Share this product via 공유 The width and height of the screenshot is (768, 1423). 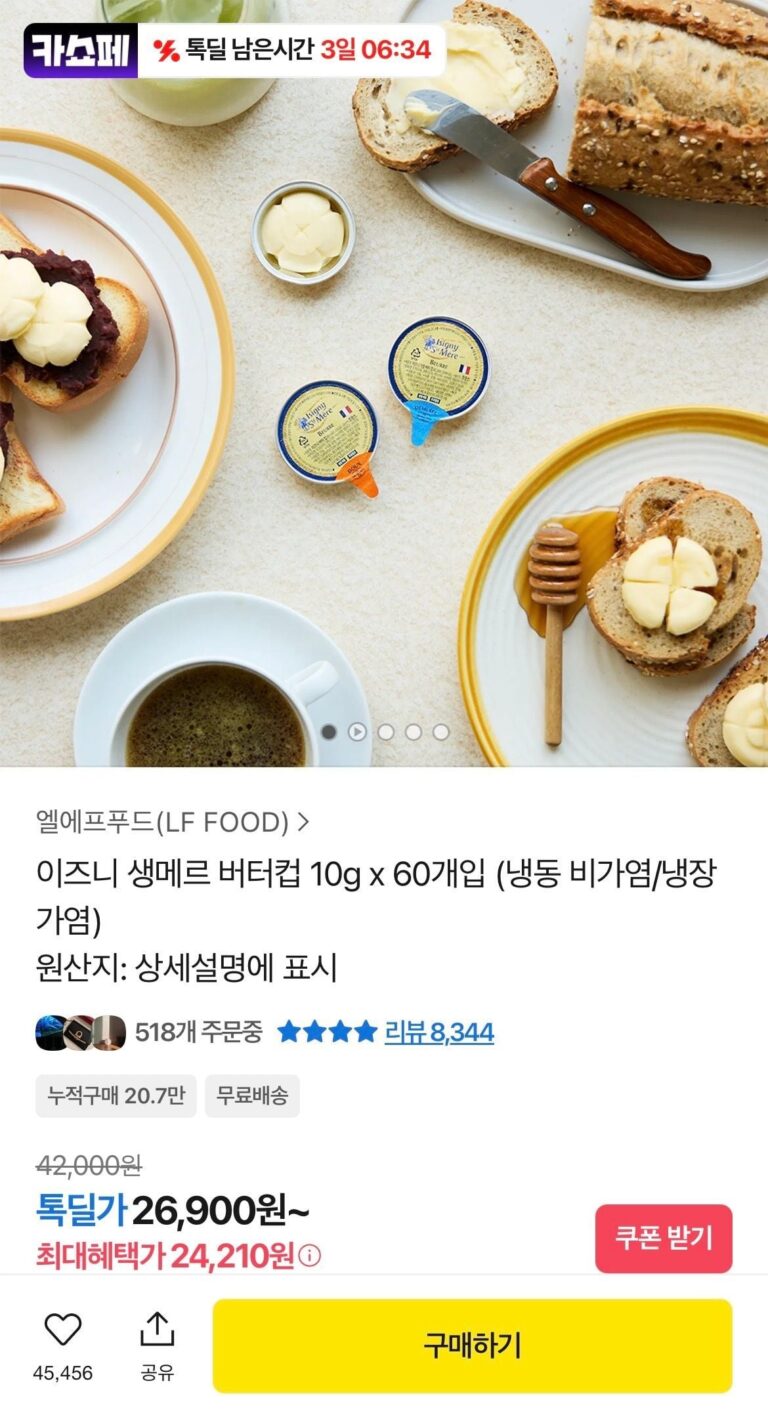pyautogui.click(x=157, y=1330)
